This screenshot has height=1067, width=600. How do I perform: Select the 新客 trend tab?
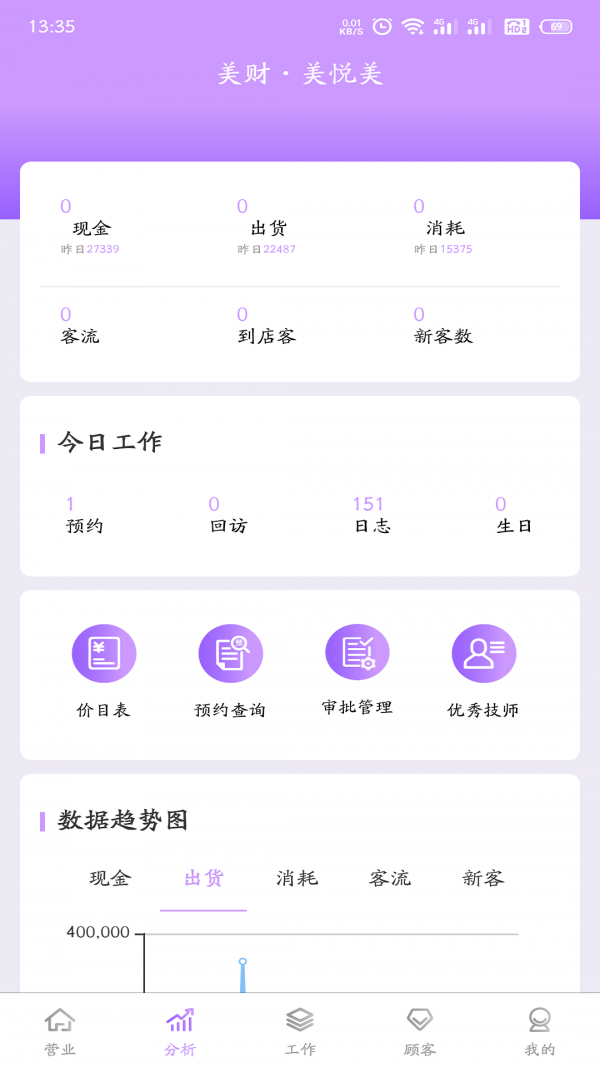(x=483, y=878)
